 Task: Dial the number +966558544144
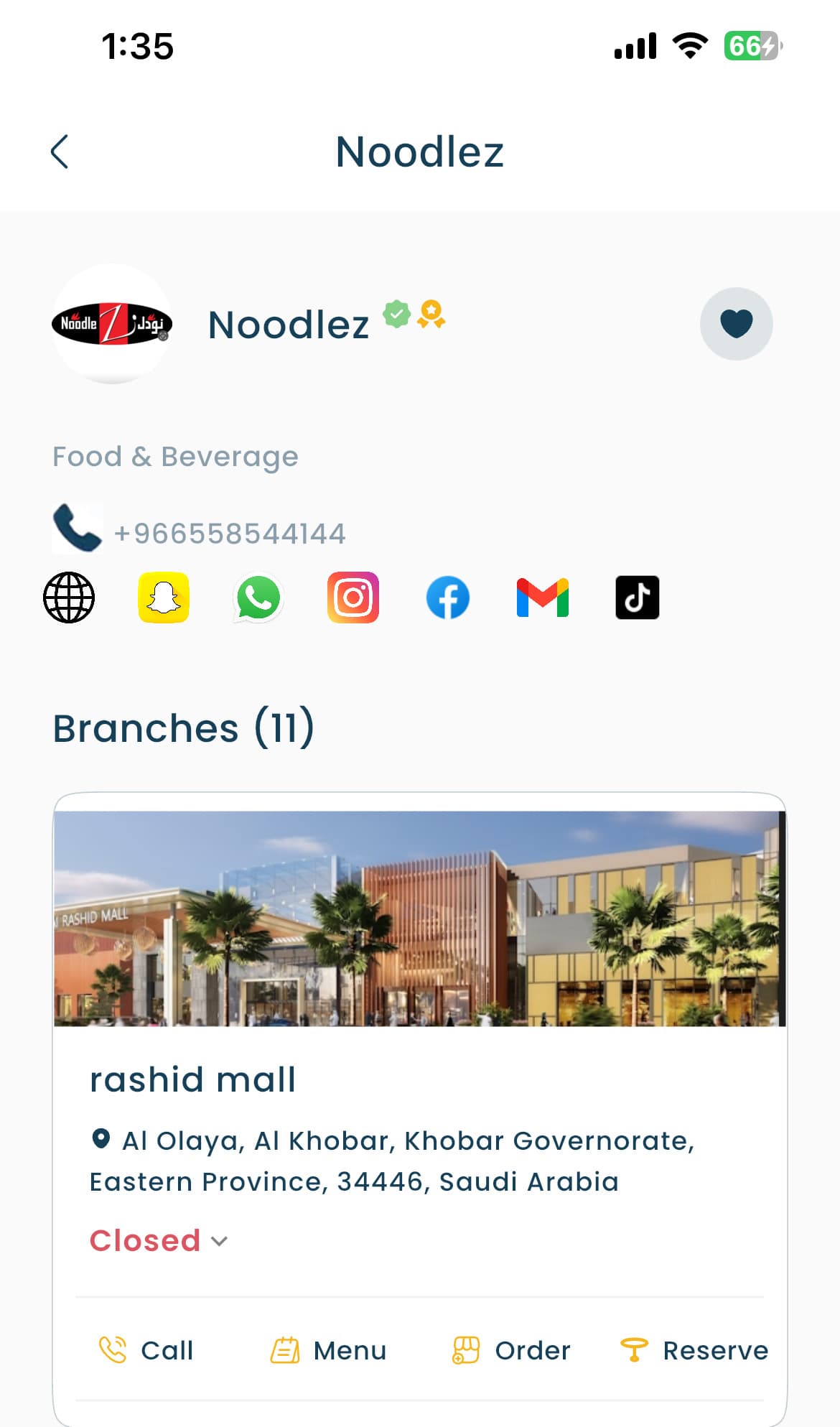pyautogui.click(x=230, y=533)
